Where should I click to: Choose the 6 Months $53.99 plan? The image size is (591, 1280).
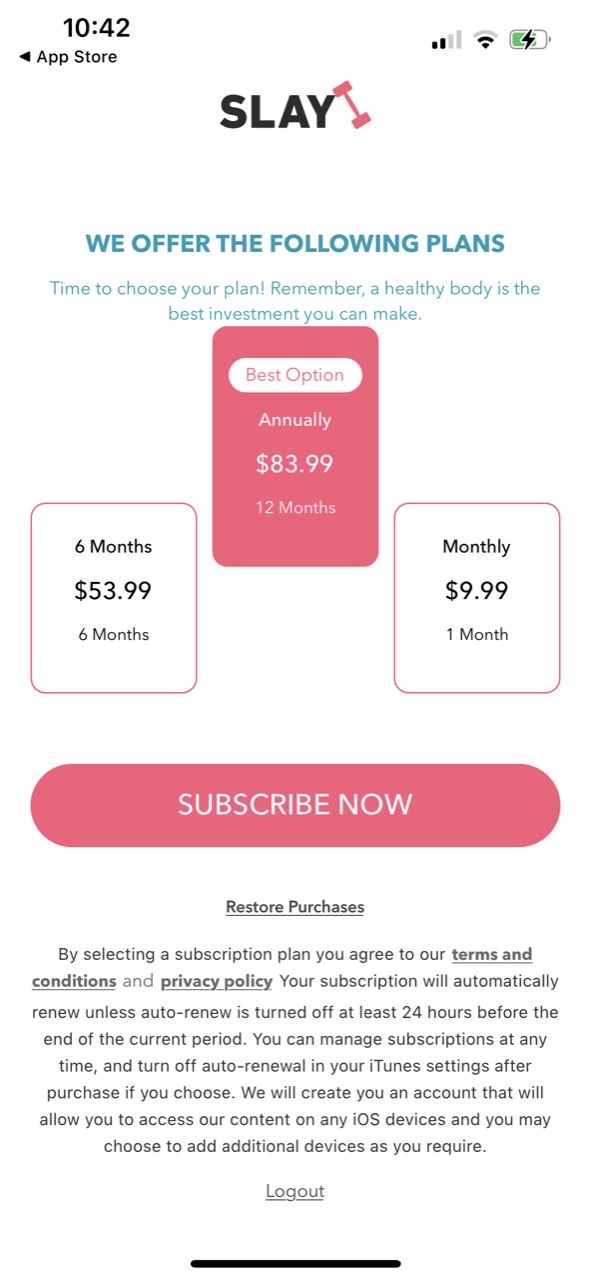(114, 598)
